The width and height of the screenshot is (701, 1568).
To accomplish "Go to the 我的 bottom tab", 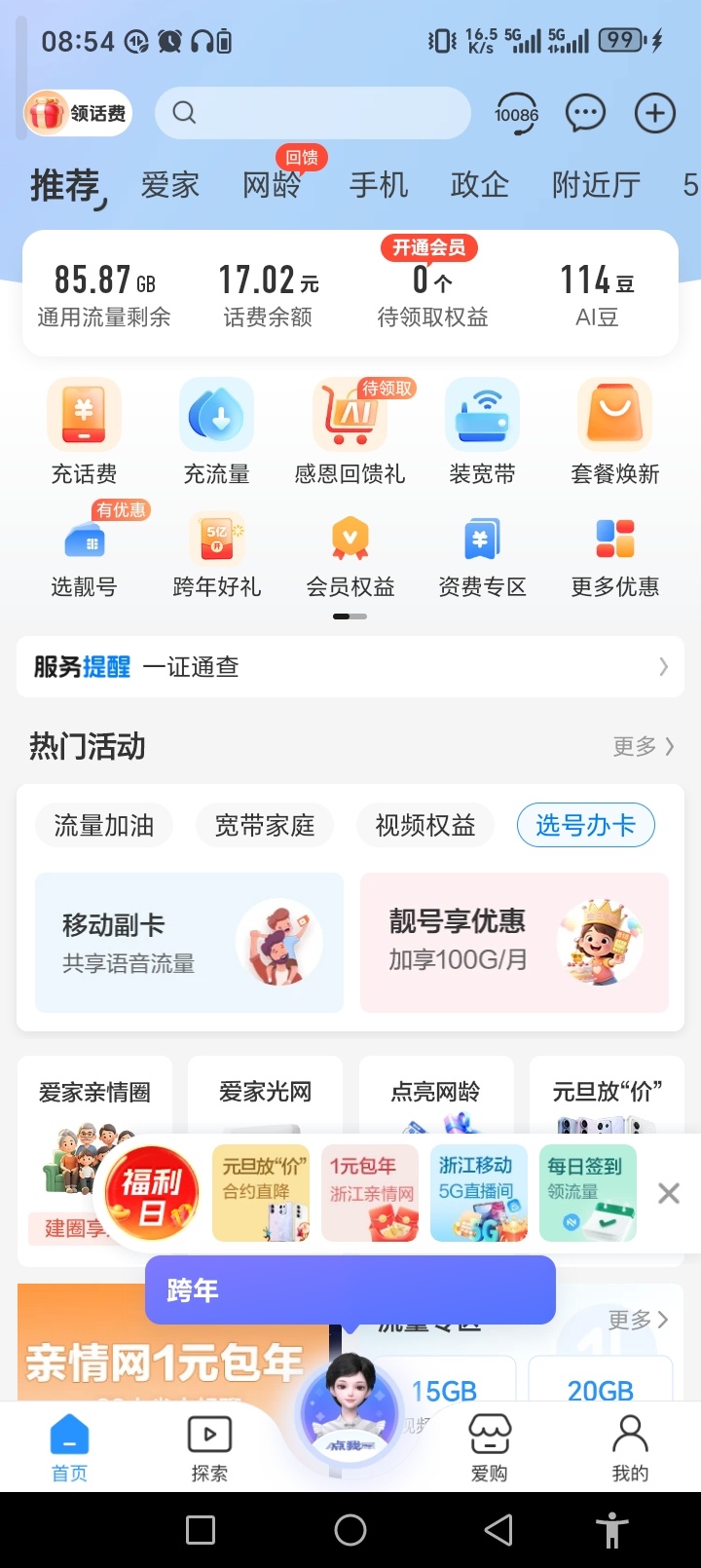I will [630, 1448].
